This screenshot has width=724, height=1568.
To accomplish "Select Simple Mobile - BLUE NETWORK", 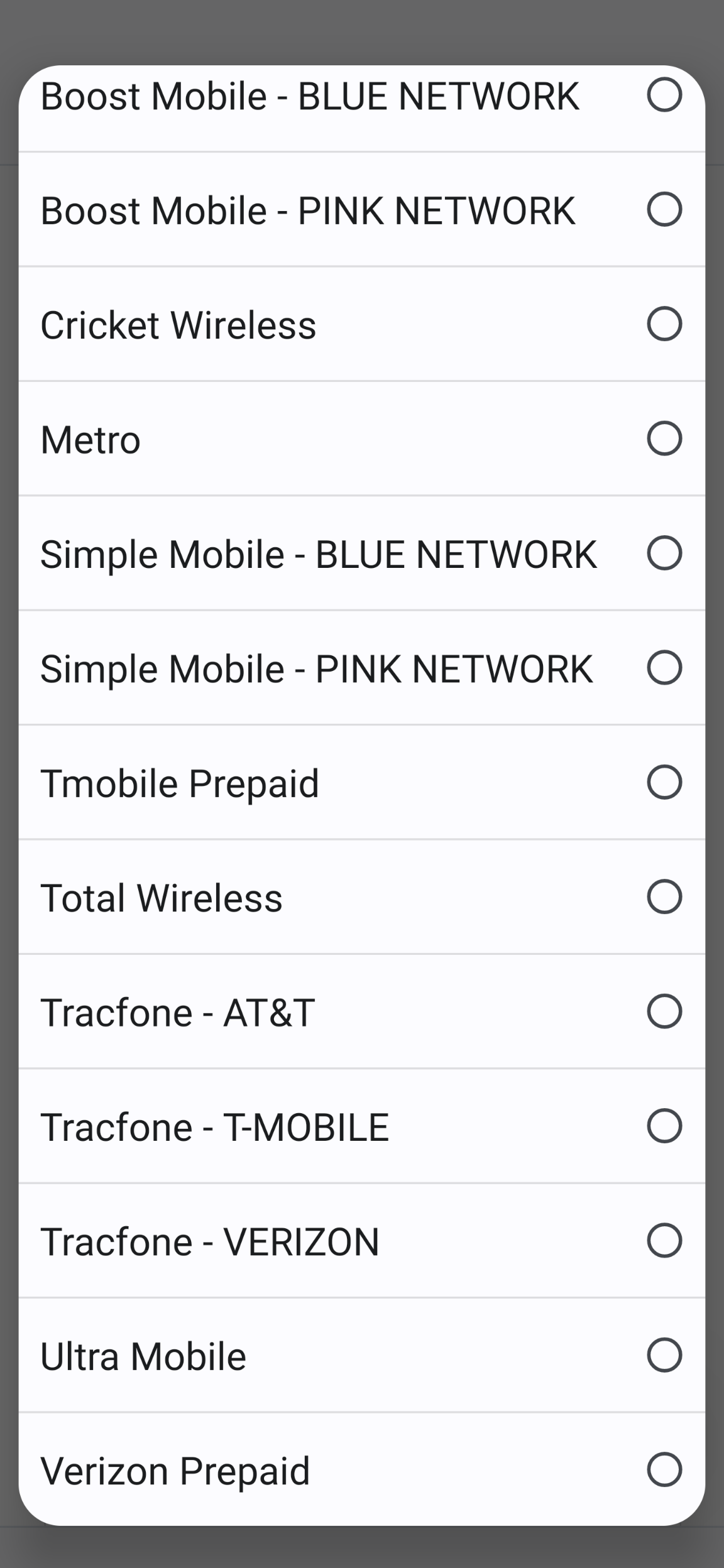I will [362, 553].
